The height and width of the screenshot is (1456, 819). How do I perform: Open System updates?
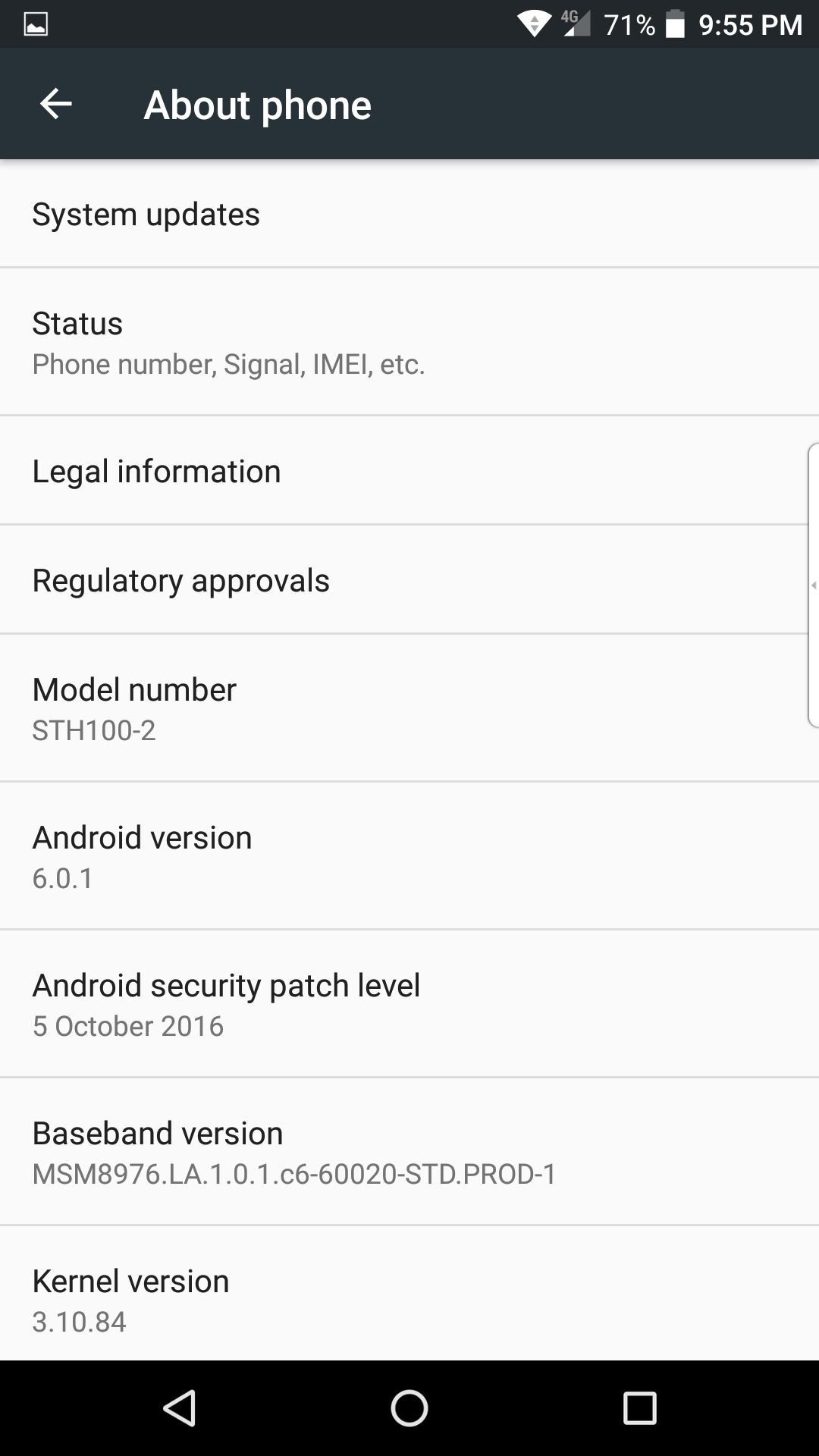point(409,214)
